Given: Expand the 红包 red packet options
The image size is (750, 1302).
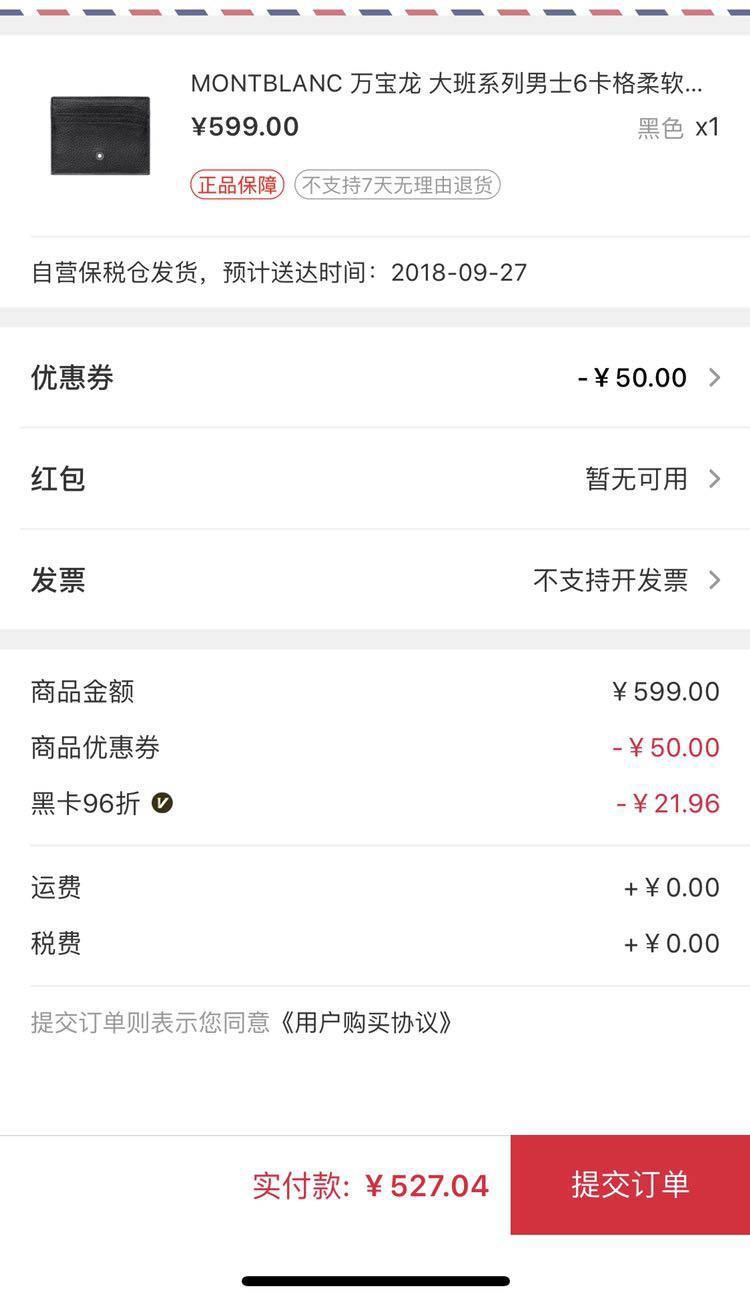Looking at the screenshot, I should click(x=375, y=479).
